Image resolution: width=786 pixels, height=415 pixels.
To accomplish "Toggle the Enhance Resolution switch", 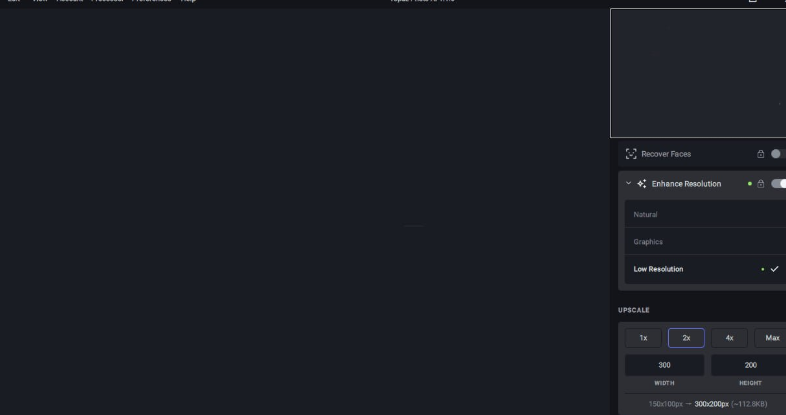I will (x=778, y=184).
